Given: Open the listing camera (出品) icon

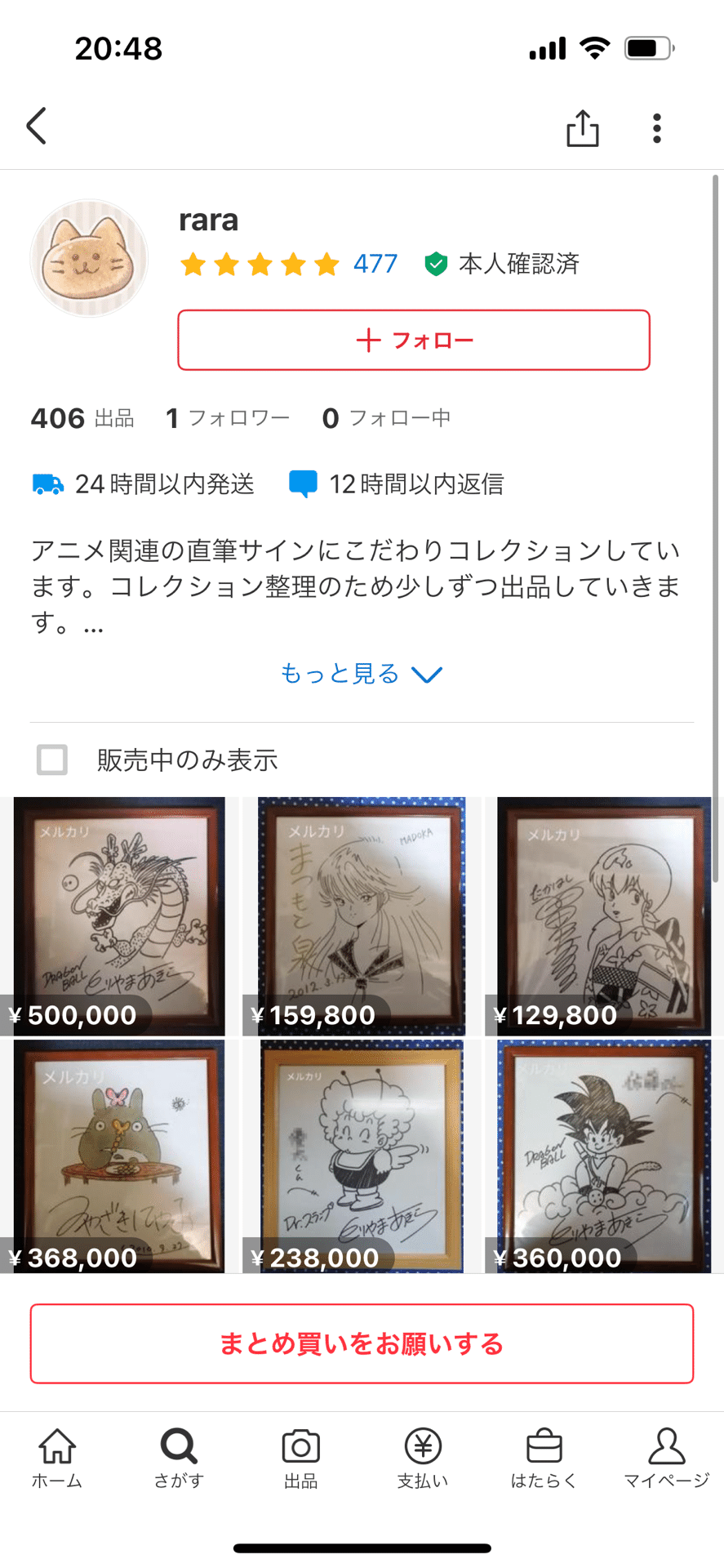Looking at the screenshot, I should (x=300, y=1452).
